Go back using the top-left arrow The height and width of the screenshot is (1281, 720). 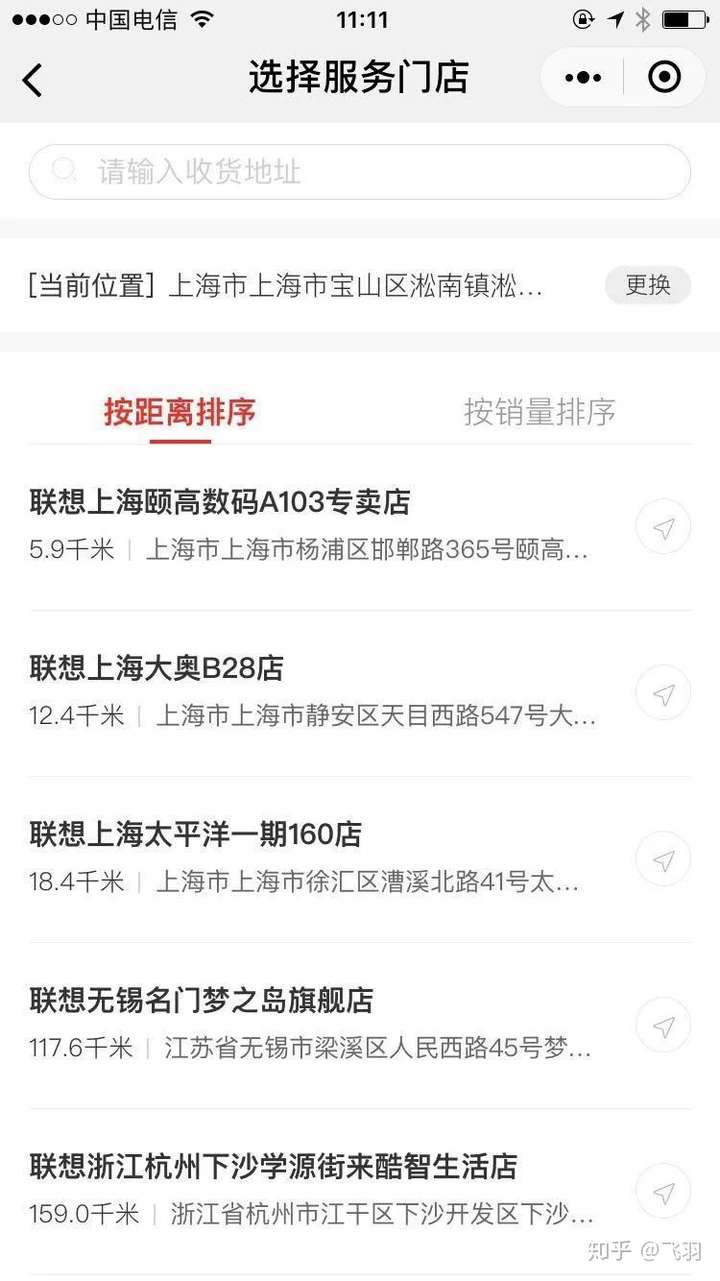tap(33, 79)
